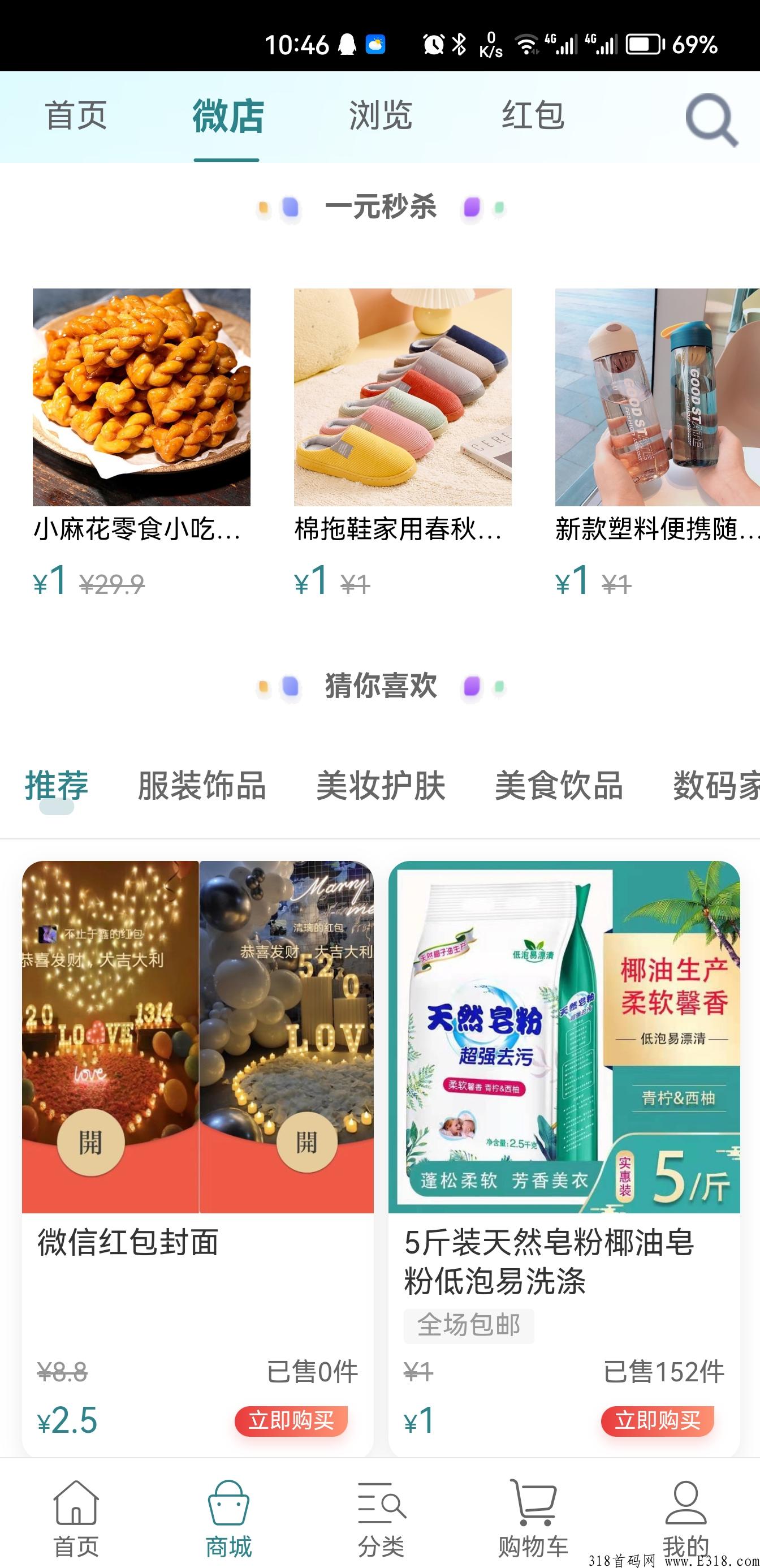The width and height of the screenshot is (760, 1568).
Task: Tap the 開 seal on left red-envelope cover
Action: pyautogui.click(x=91, y=1143)
